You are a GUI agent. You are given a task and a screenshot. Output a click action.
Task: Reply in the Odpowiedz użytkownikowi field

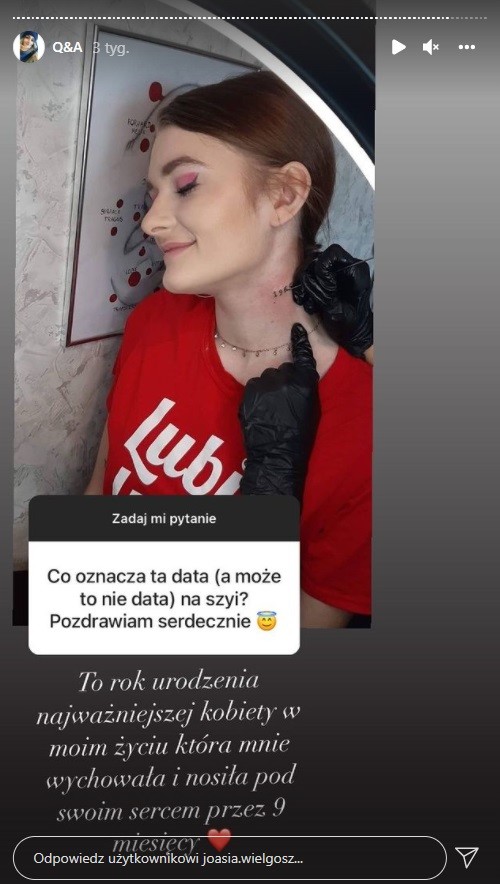tap(229, 859)
